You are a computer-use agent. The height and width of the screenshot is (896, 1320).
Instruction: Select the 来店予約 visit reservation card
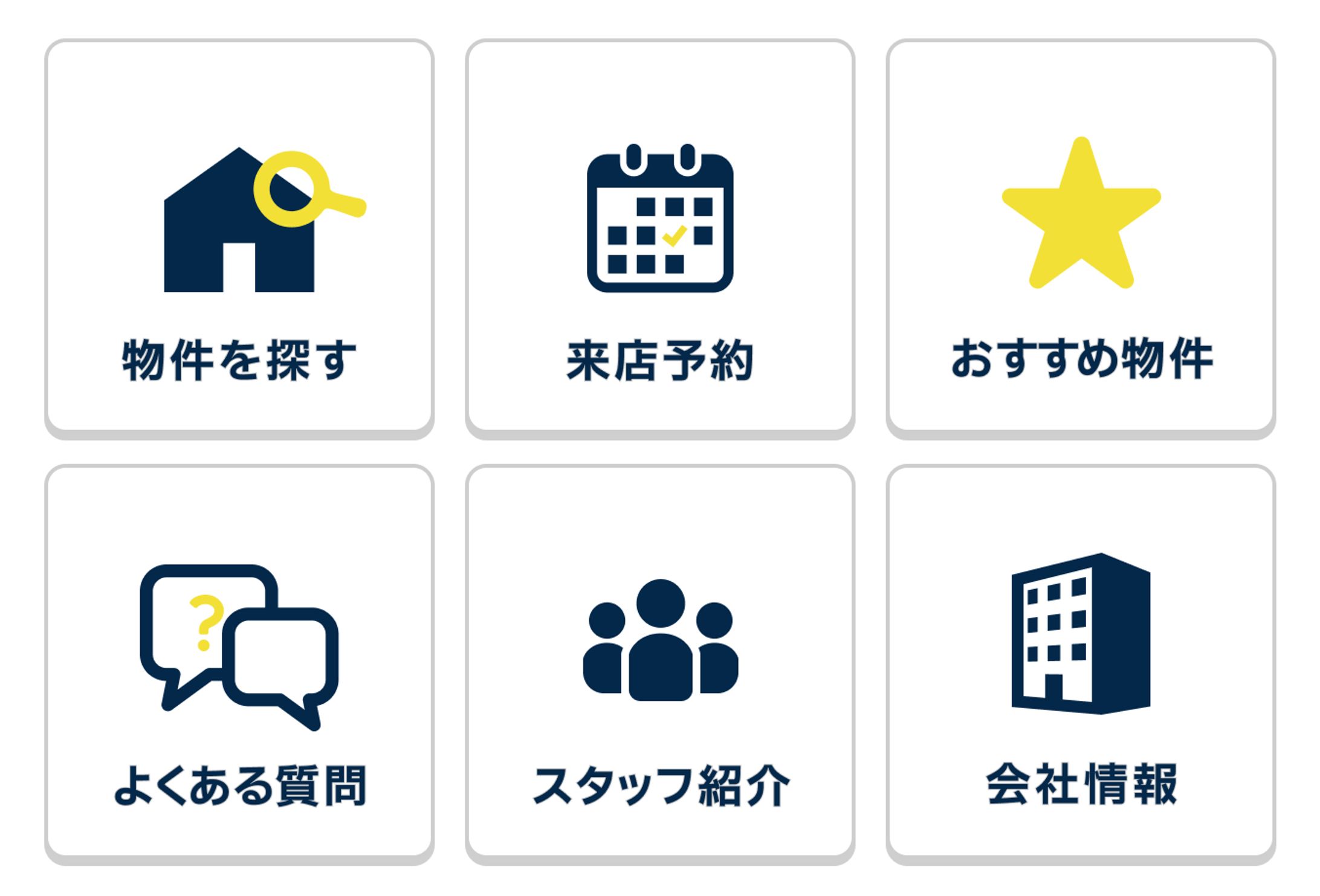click(660, 238)
